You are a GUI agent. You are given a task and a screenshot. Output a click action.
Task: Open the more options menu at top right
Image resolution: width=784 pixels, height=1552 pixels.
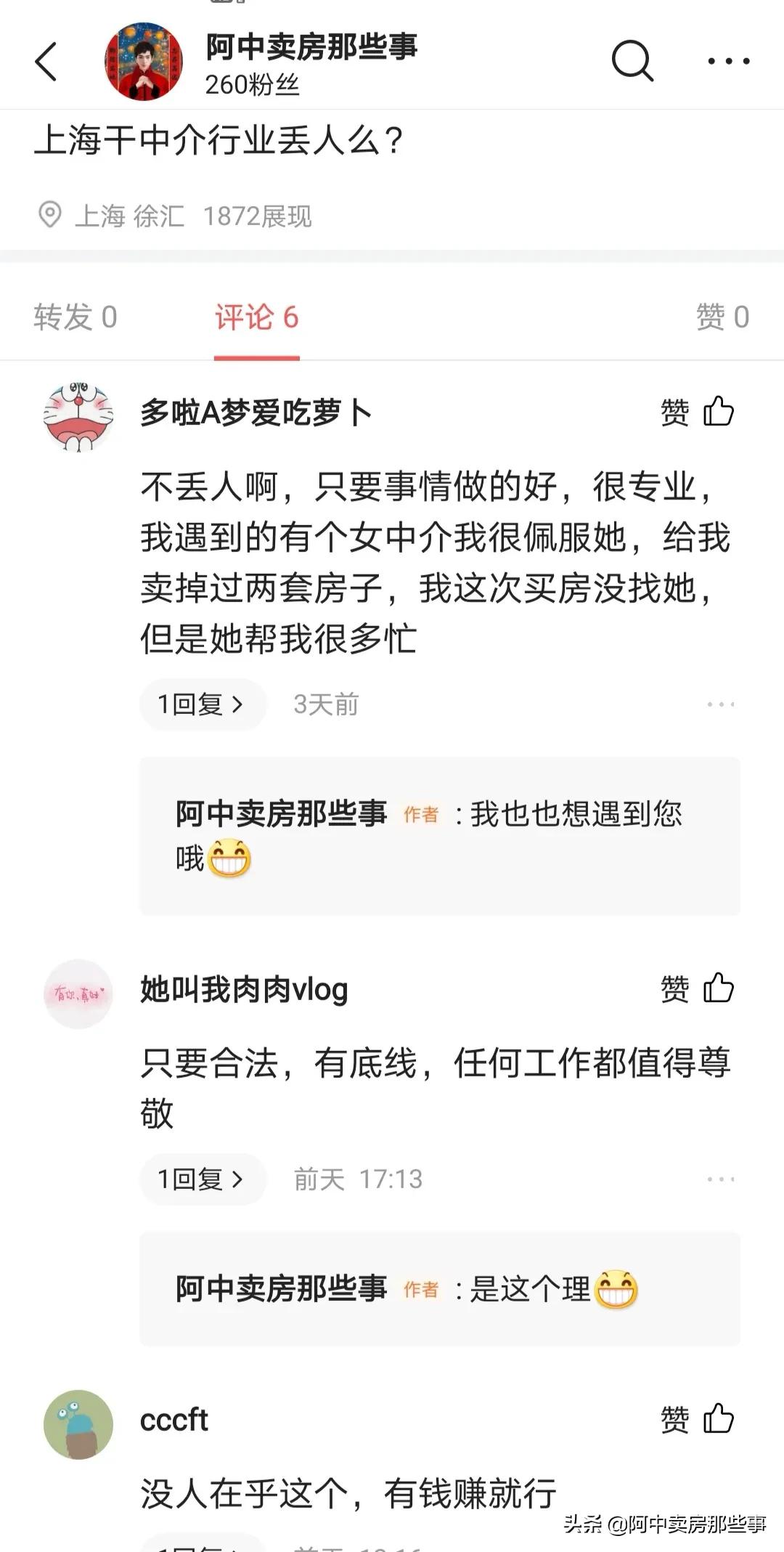pos(728,62)
